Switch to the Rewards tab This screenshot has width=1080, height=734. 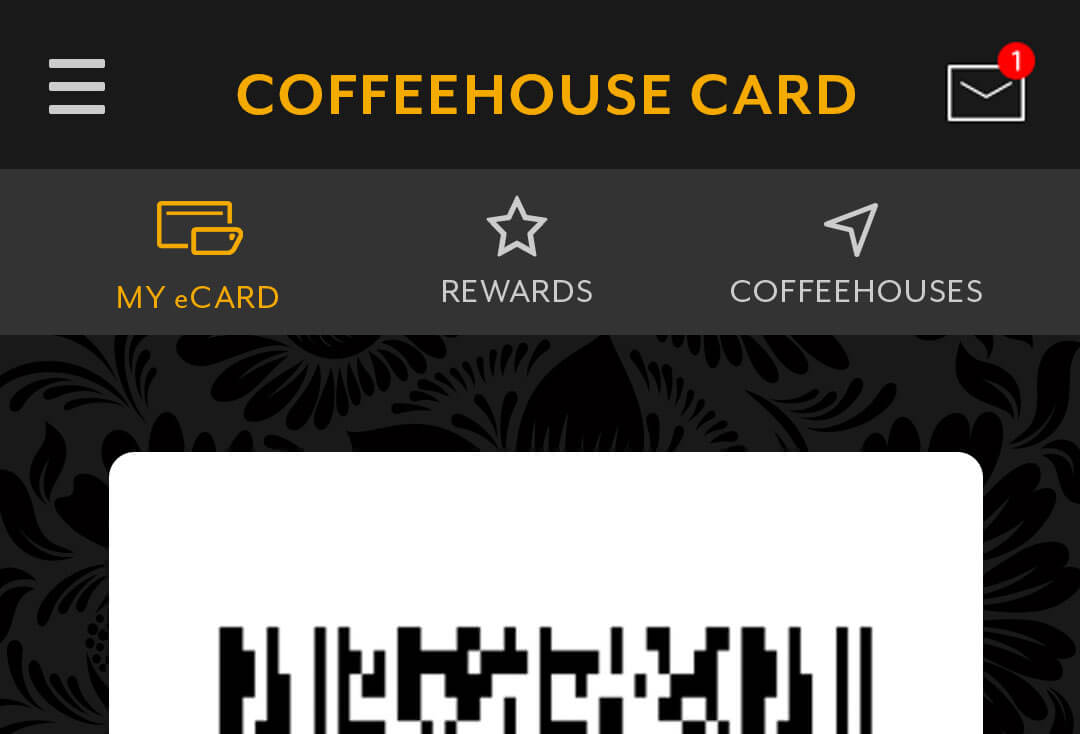517,252
